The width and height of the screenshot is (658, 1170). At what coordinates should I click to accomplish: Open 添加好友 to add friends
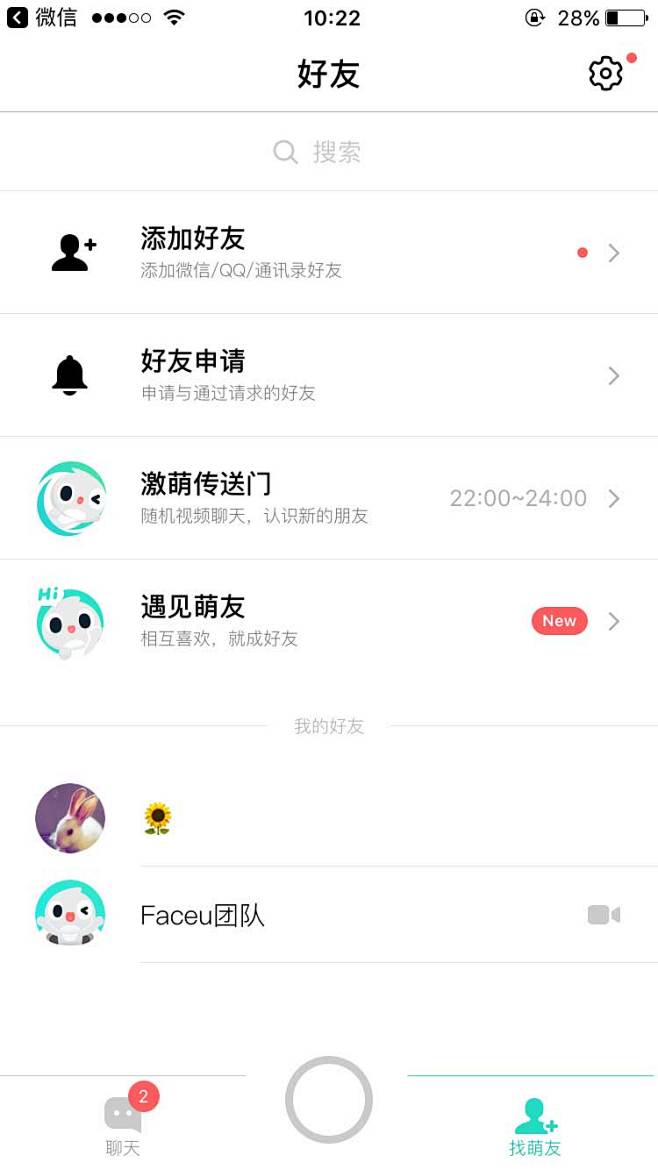(328, 253)
